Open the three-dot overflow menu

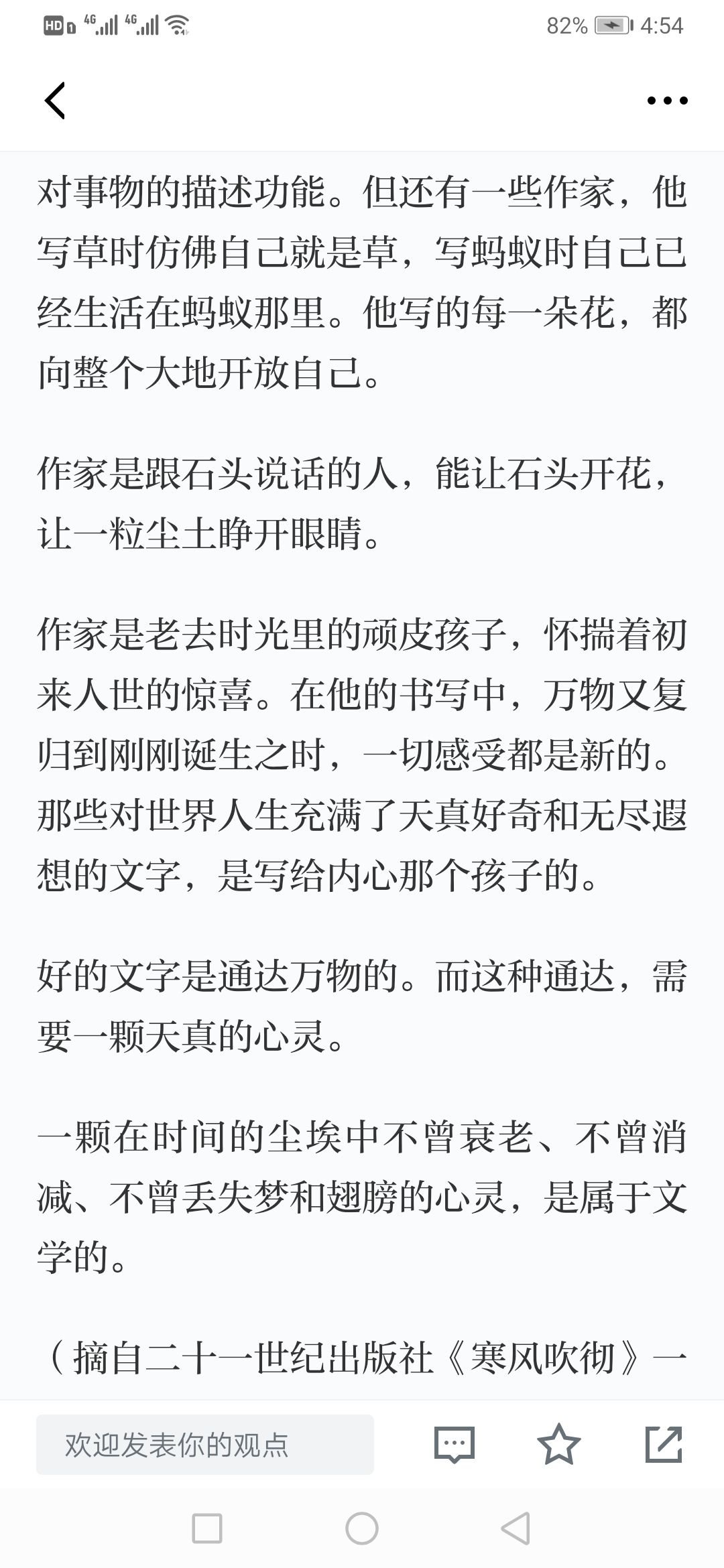coord(667,101)
